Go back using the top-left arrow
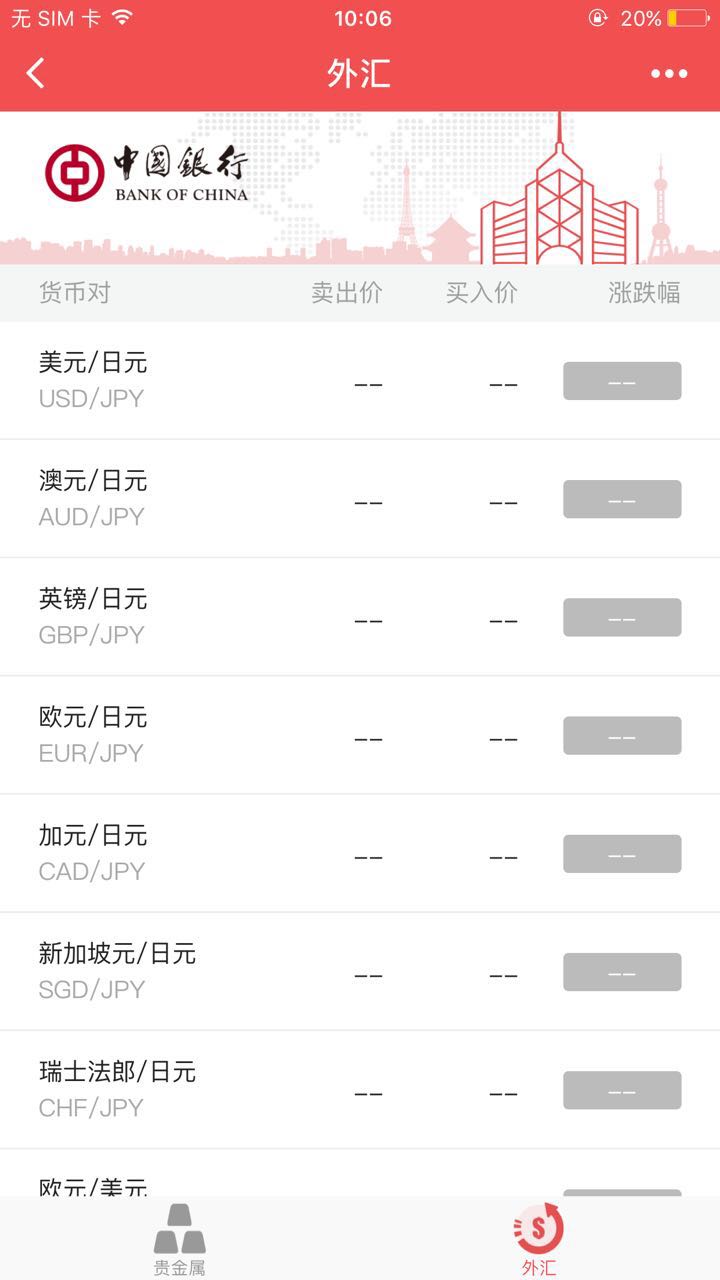Viewport: 720px width, 1280px height. [x=36, y=73]
